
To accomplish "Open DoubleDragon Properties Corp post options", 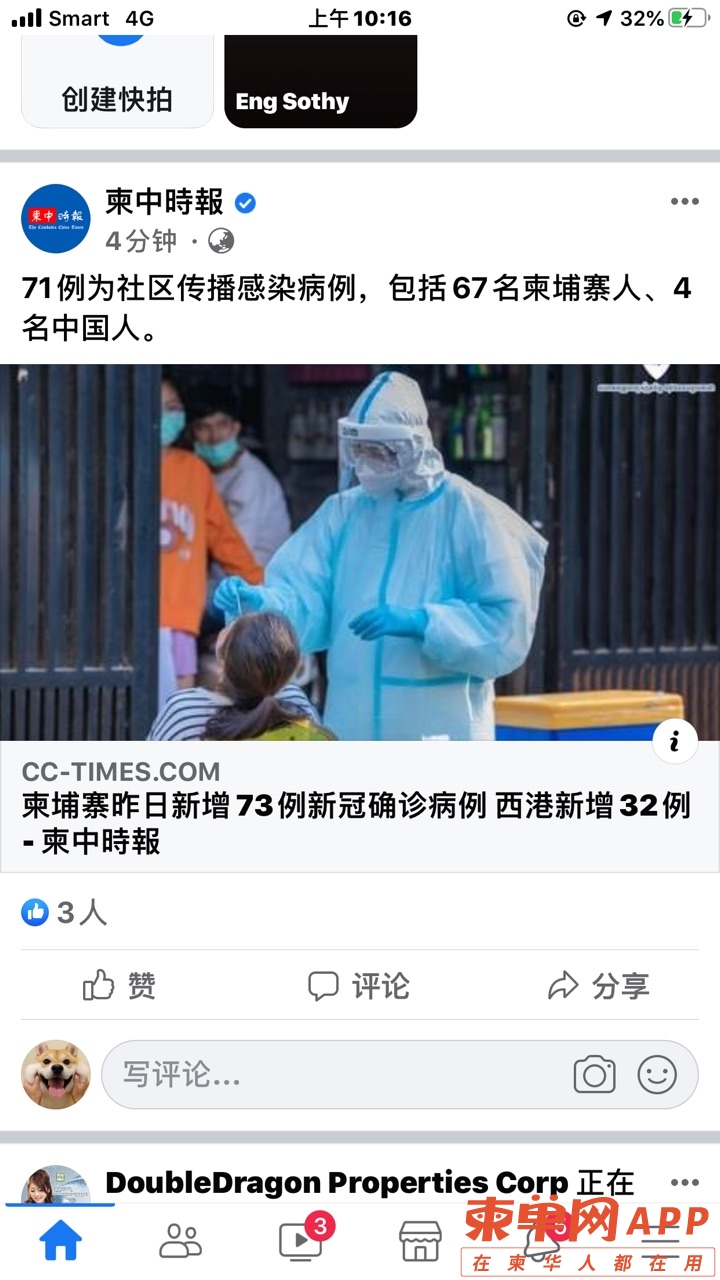I will [x=684, y=1183].
